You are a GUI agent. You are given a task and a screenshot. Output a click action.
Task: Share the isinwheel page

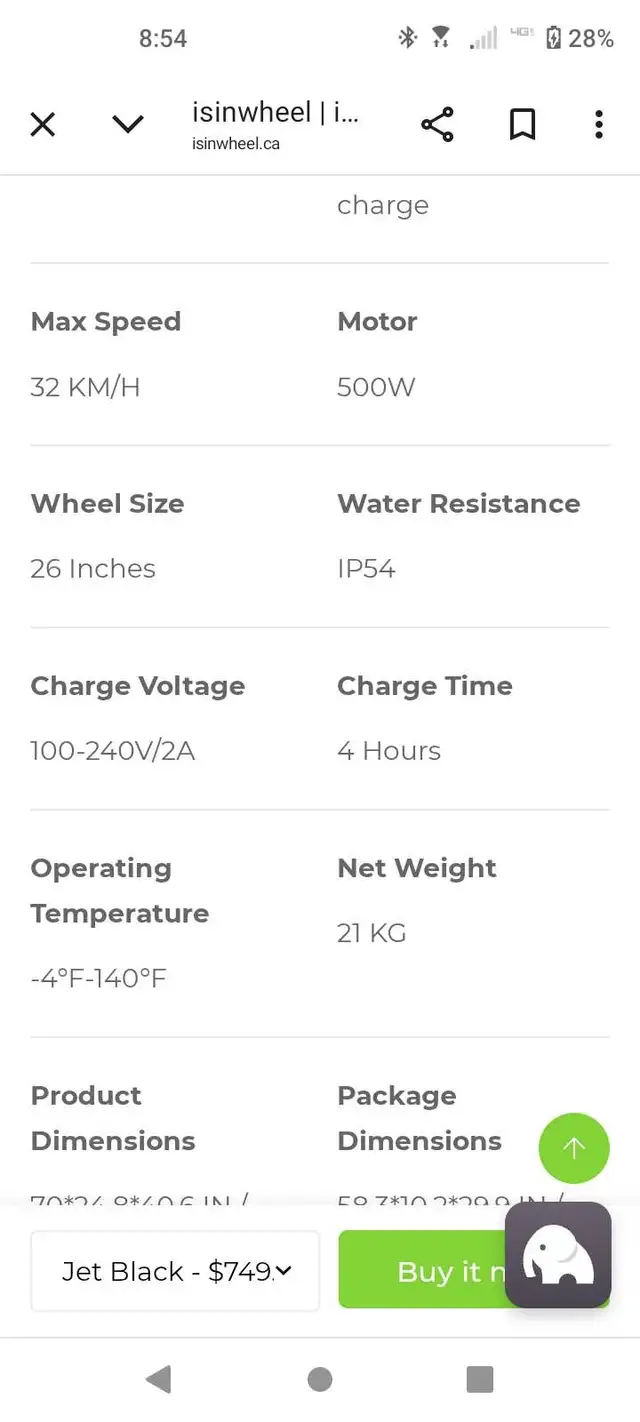[x=437, y=125]
